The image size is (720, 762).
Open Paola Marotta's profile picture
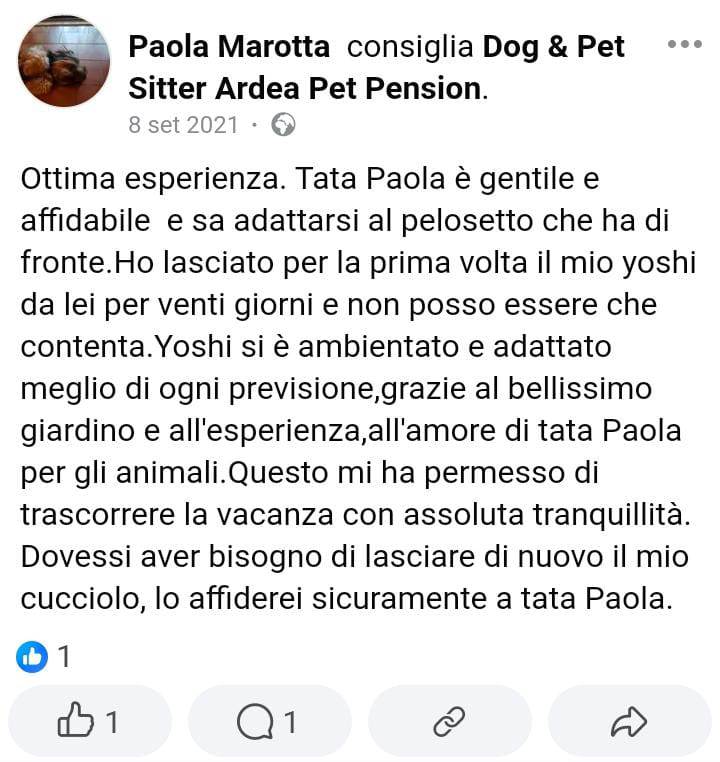(x=64, y=61)
